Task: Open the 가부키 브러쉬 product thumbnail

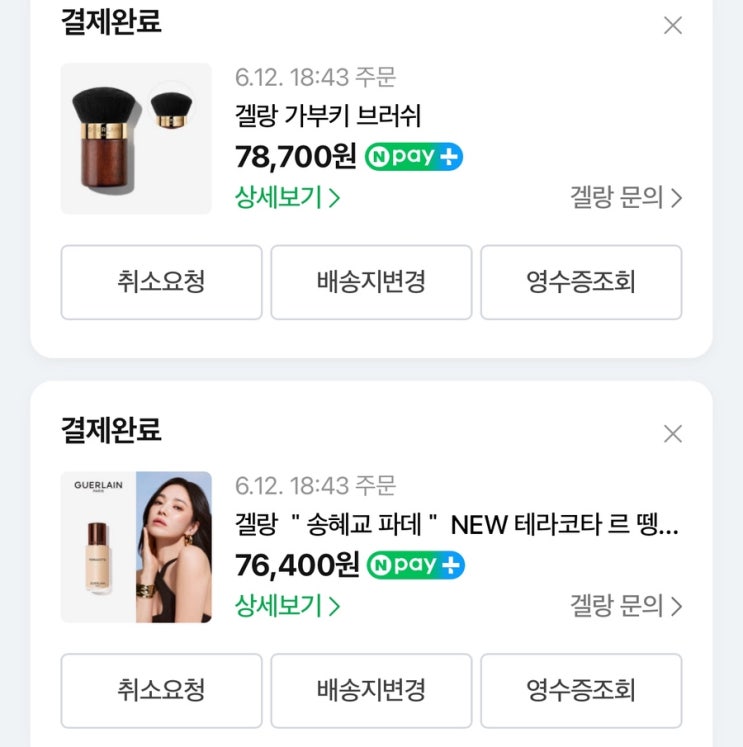Action: (x=136, y=138)
